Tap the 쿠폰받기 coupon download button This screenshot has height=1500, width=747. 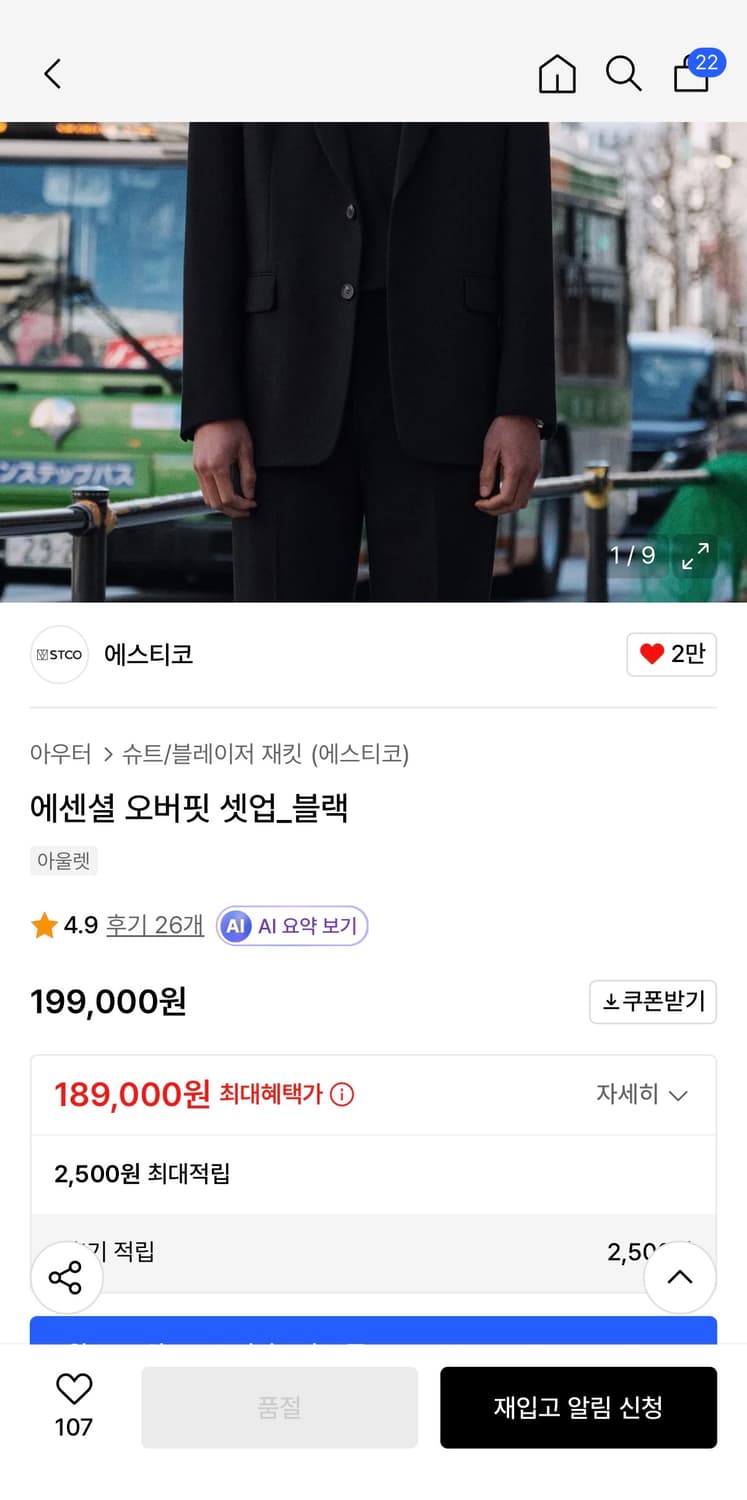653,1002
